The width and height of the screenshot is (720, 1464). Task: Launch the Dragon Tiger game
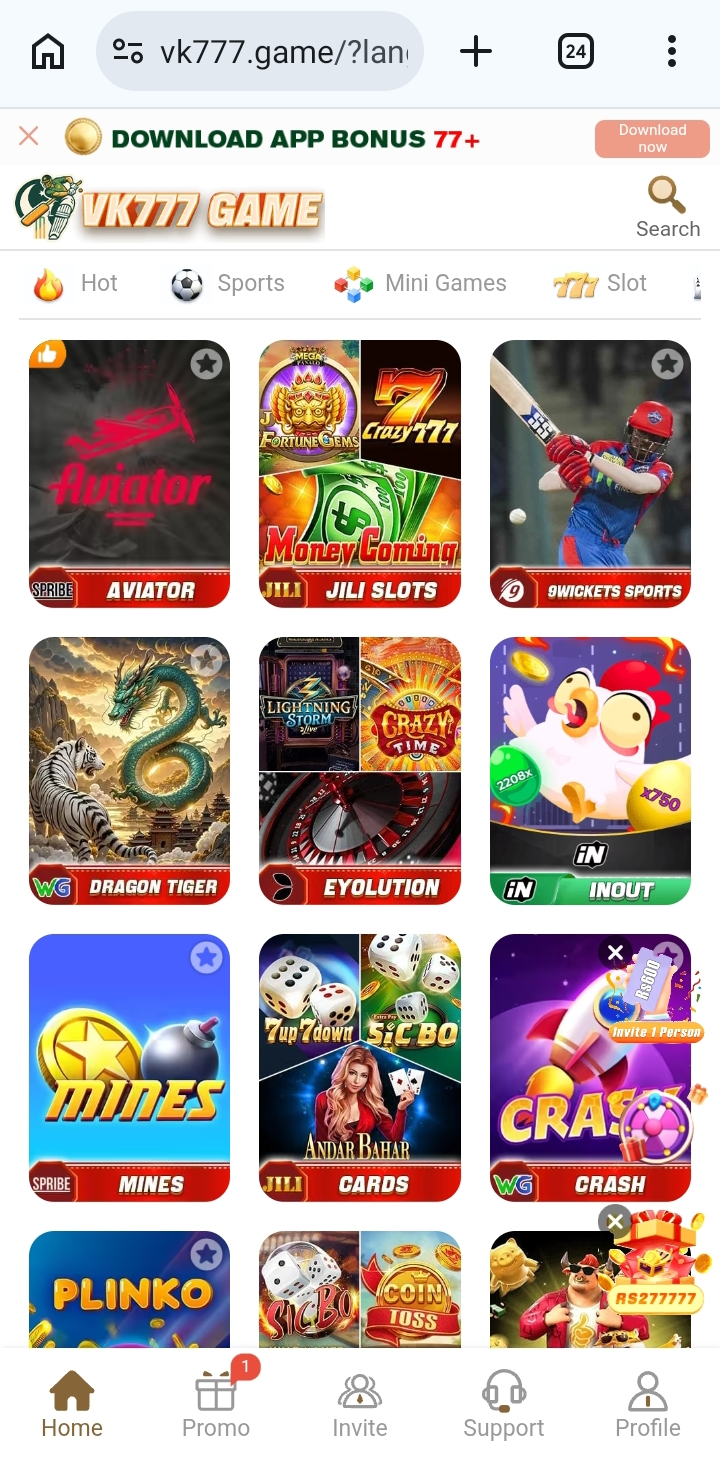coord(129,770)
